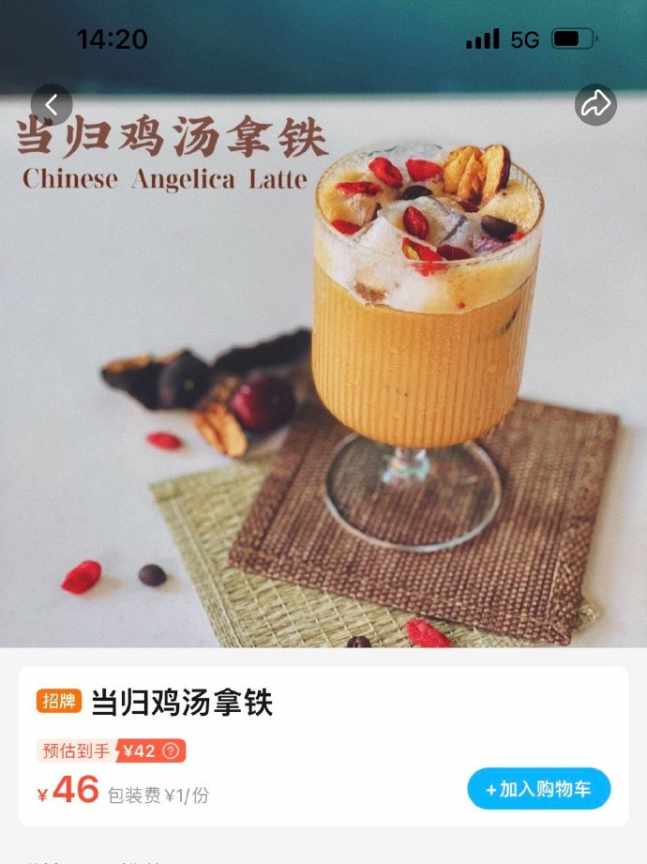Open the estimated price info icon
Image resolution: width=647 pixels, height=864 pixels.
click(x=171, y=751)
